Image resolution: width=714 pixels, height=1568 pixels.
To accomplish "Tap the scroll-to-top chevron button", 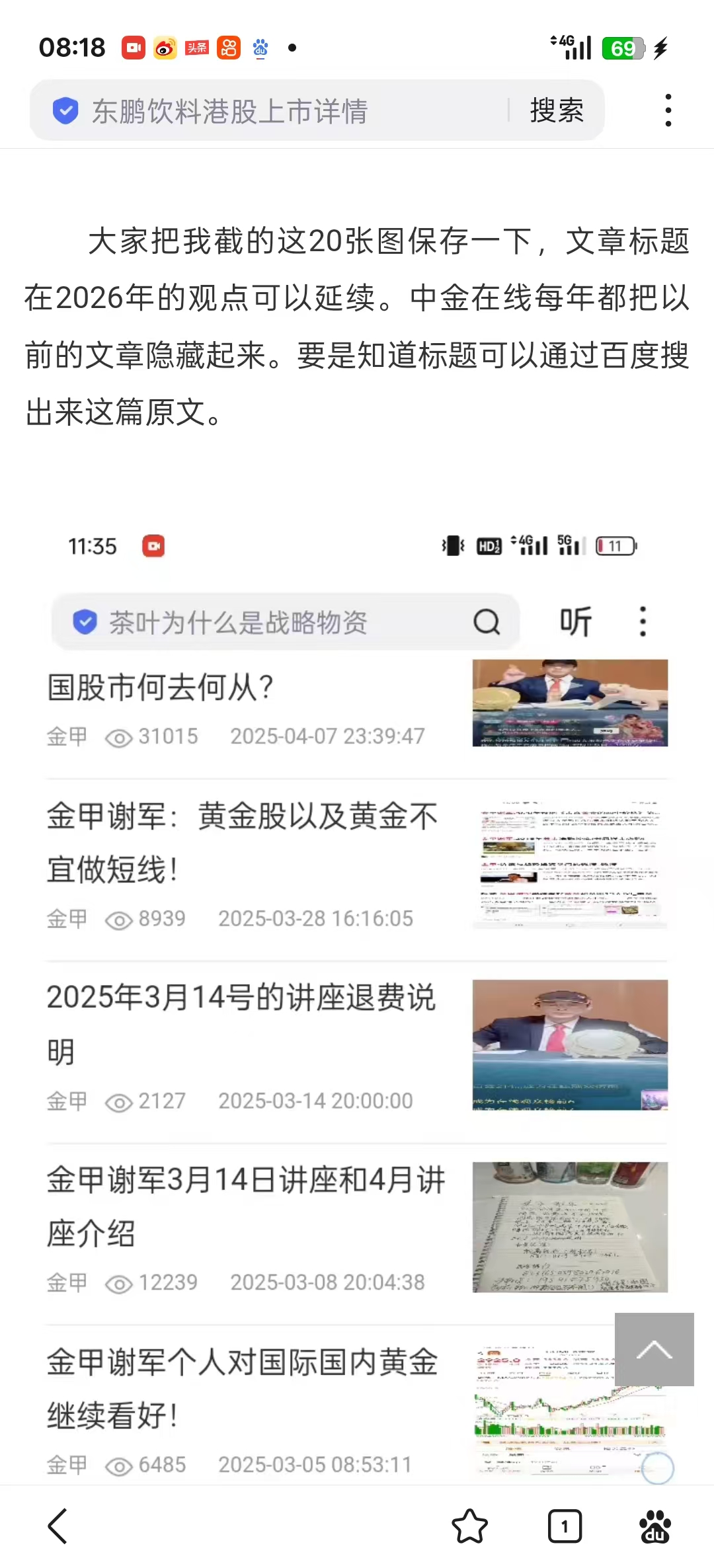I will coord(654,1349).
